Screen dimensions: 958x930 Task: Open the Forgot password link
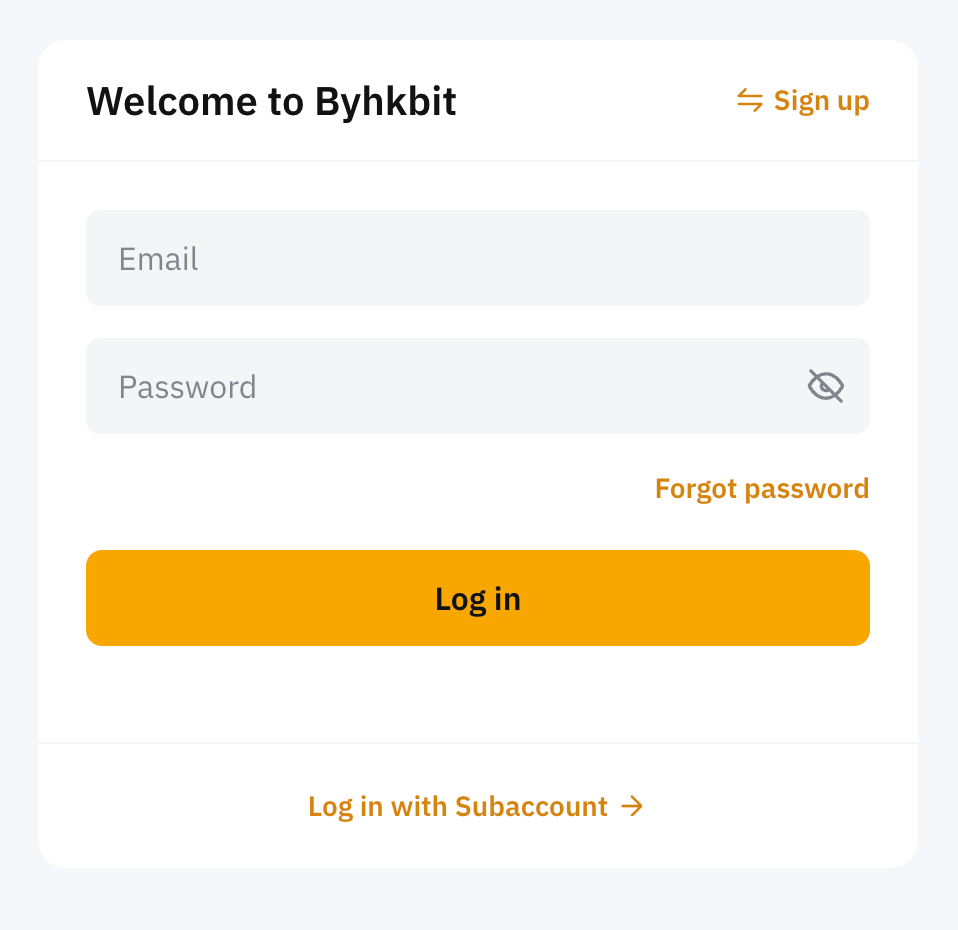click(761, 489)
